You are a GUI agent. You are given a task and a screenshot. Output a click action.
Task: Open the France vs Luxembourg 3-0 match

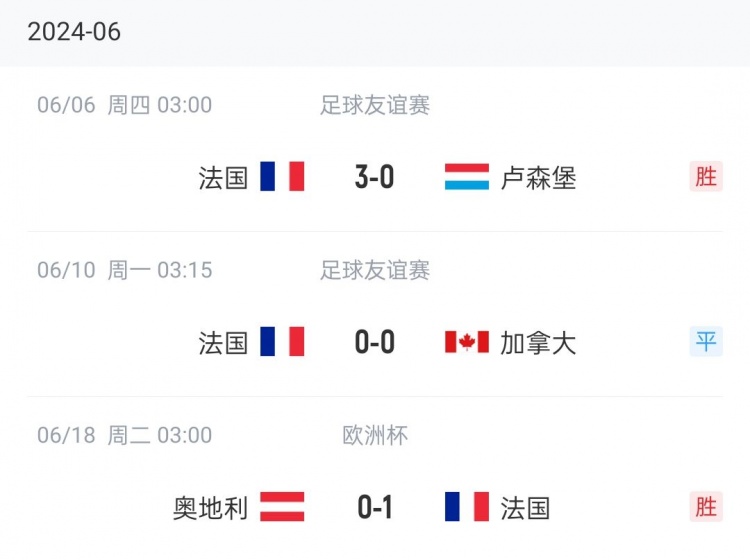pos(374,177)
